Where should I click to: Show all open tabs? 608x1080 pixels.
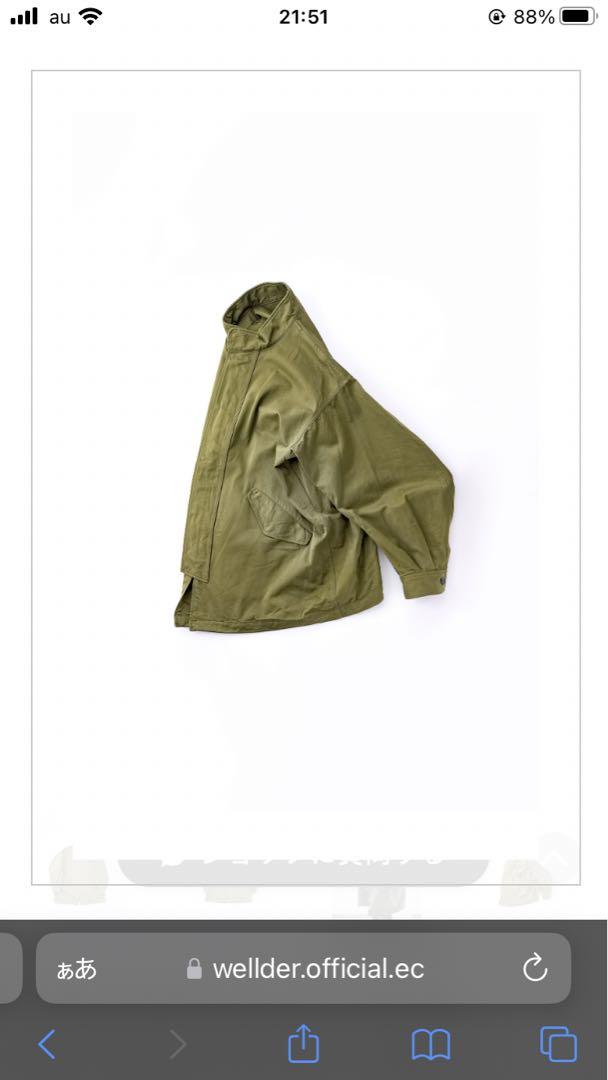[x=558, y=1044]
